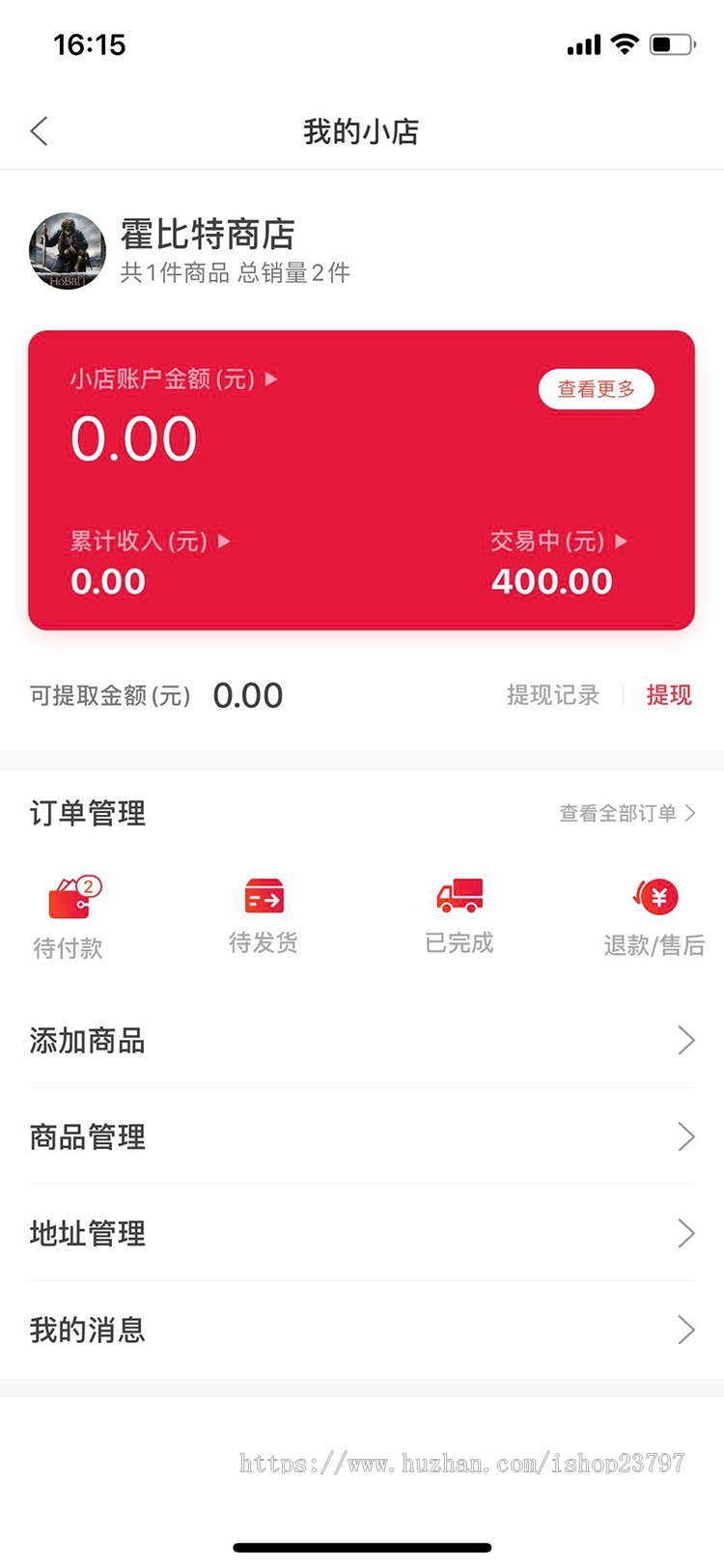Open the 添加商品 row
The image size is (724, 1568).
click(x=362, y=1041)
